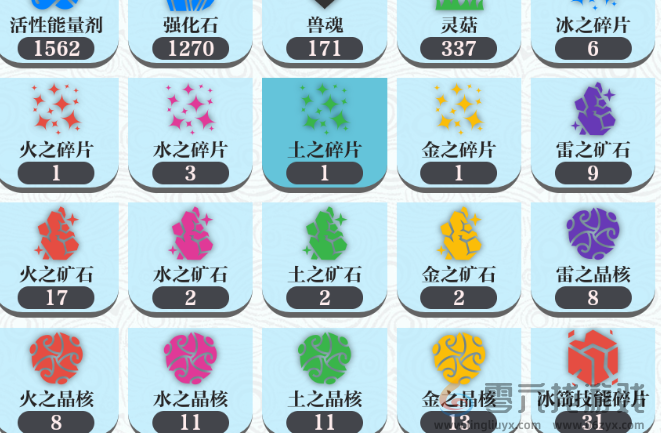This screenshot has height=433, width=661.
Task: Select the 水之矿石 item tile
Action: click(x=190, y=255)
